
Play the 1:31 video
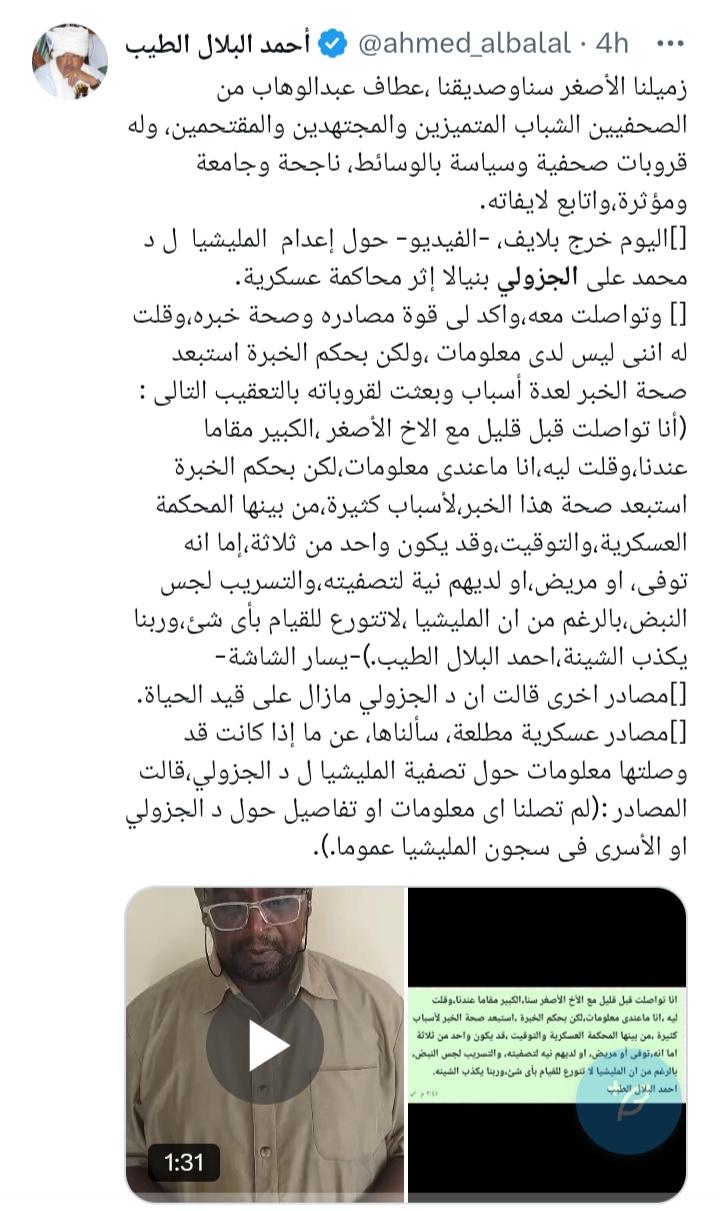[264, 1046]
